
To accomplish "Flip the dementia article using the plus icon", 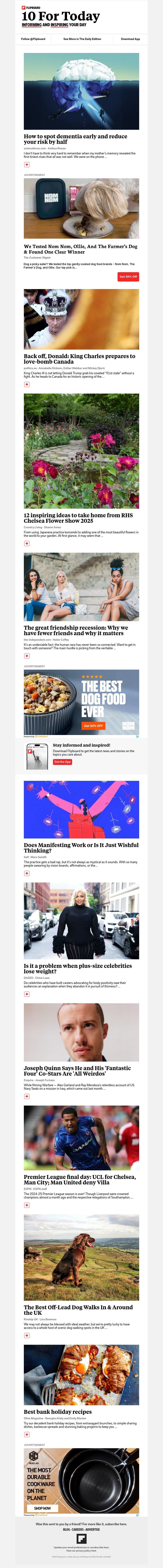I will click(x=27, y=164).
